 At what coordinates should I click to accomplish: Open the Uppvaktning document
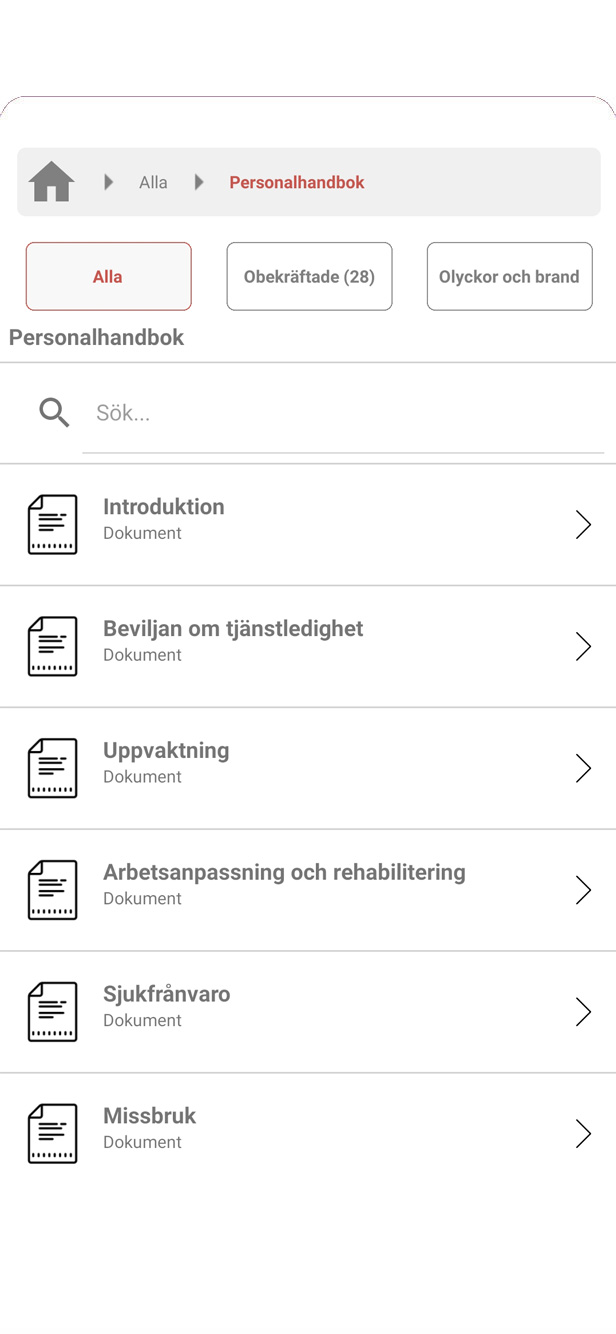[x=308, y=769]
